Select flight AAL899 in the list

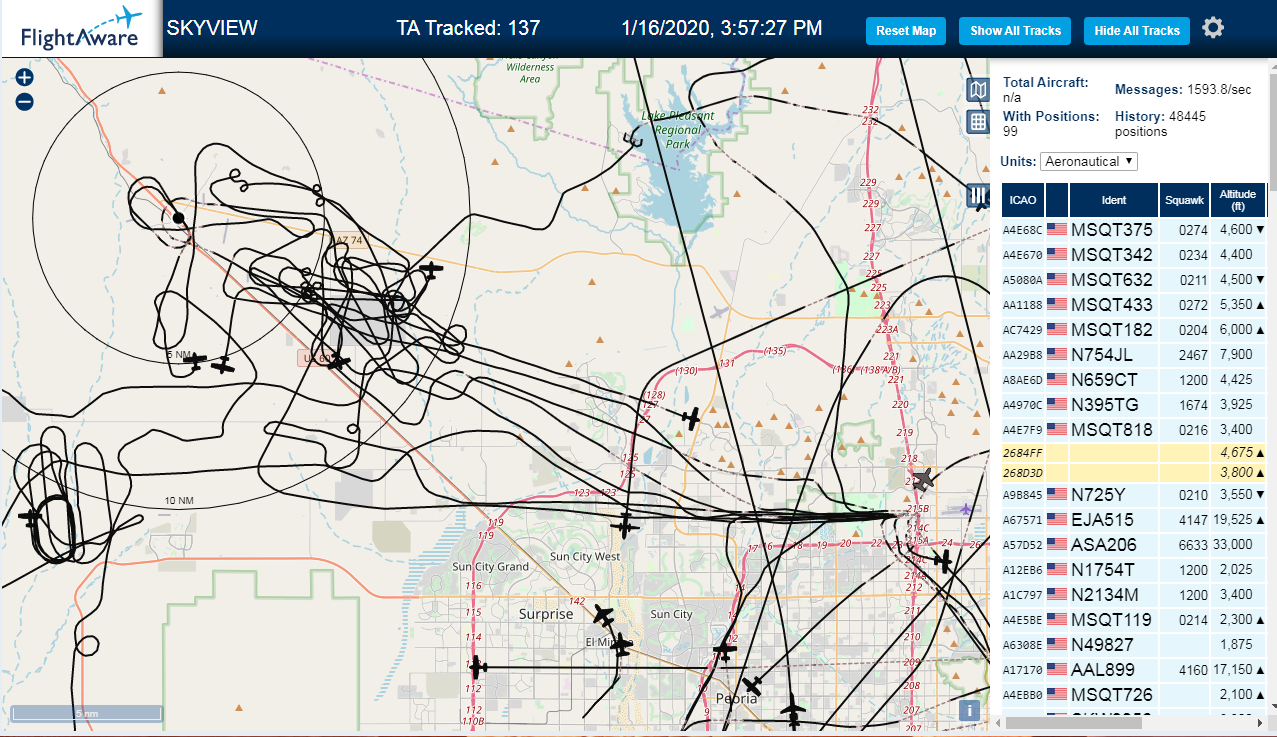(1134, 670)
